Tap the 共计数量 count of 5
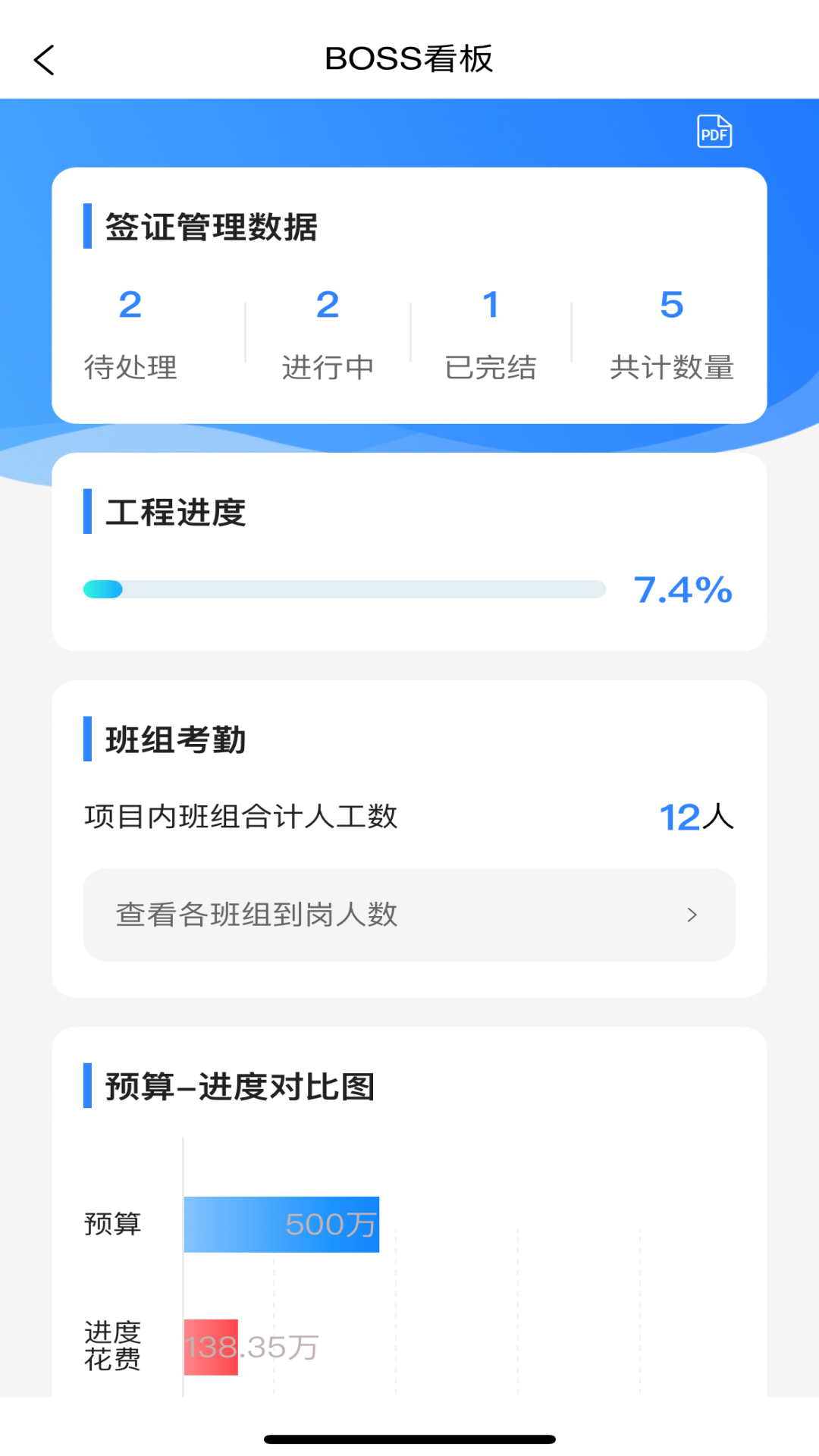This screenshot has height=1456, width=819. [670, 306]
